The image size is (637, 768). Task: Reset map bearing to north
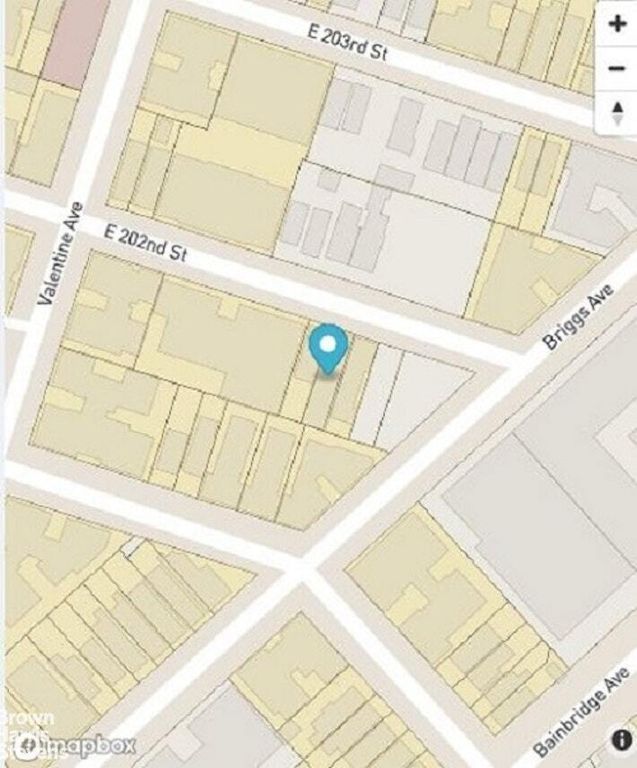point(616,112)
